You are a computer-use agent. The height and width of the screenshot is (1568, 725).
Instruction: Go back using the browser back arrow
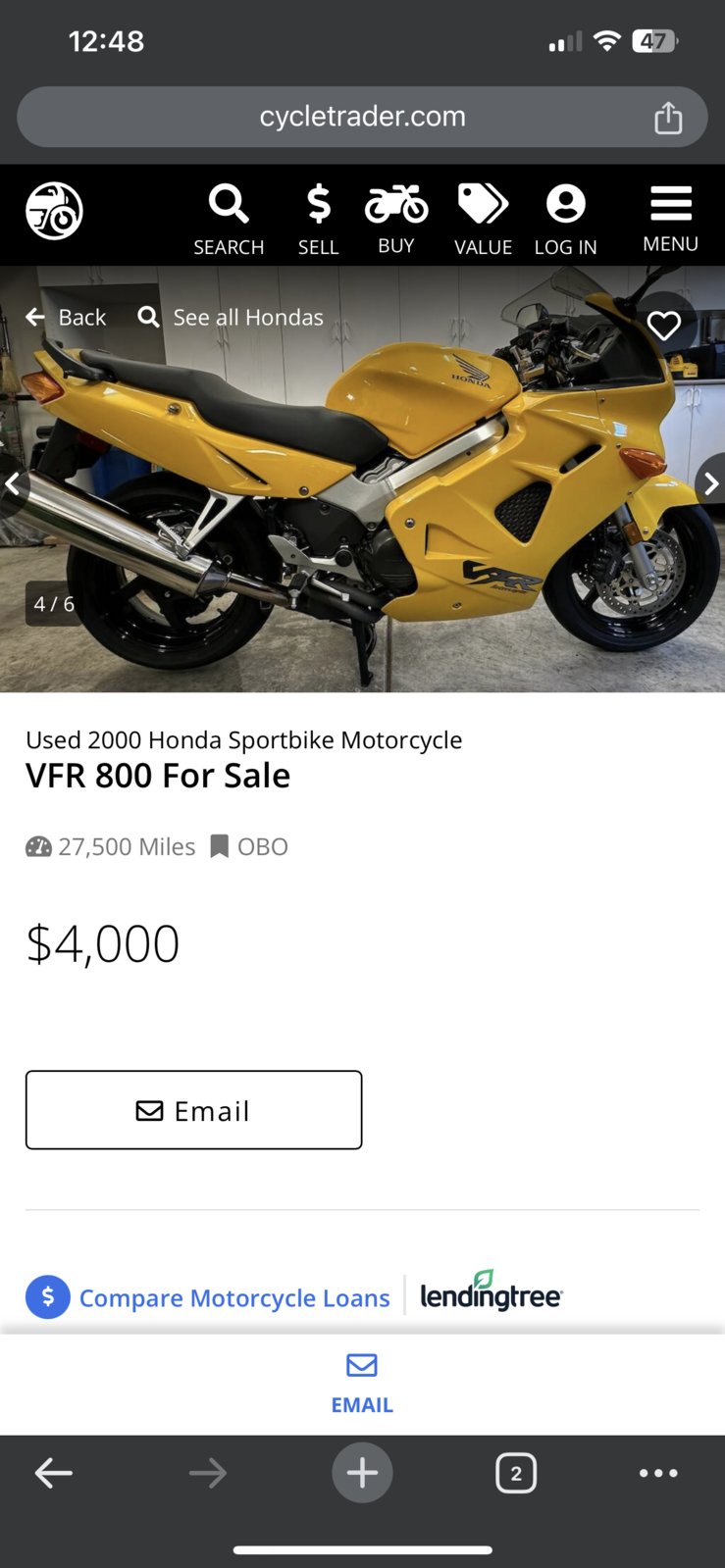click(54, 1472)
